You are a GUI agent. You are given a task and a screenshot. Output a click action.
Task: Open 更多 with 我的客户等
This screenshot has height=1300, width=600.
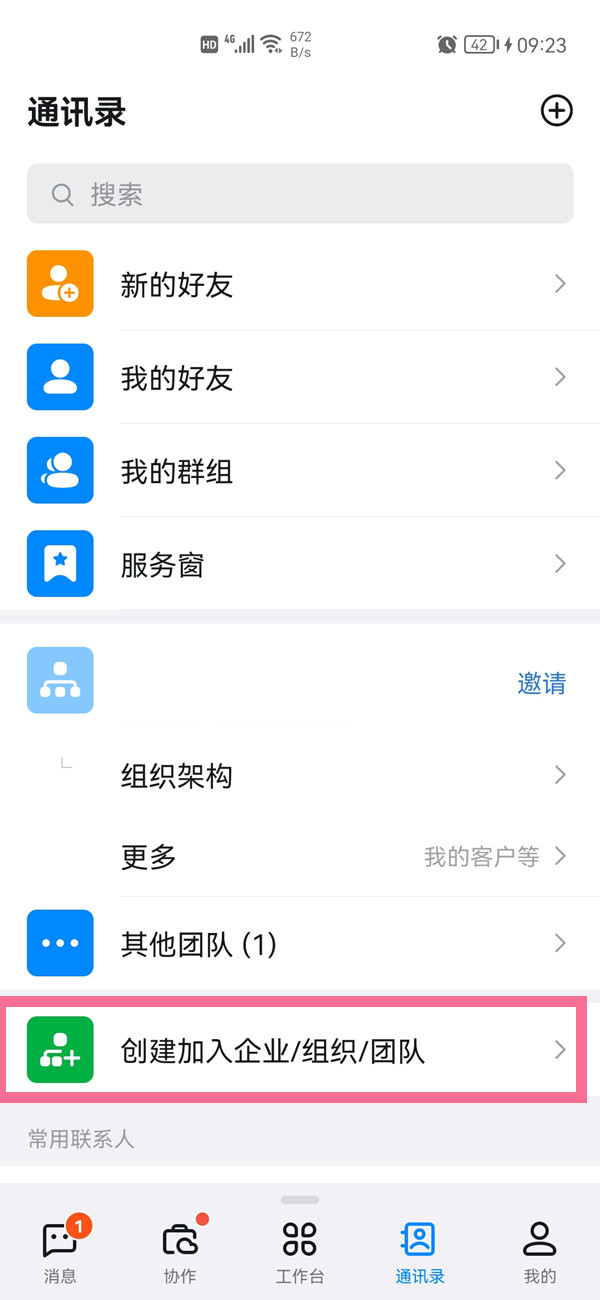(300, 857)
